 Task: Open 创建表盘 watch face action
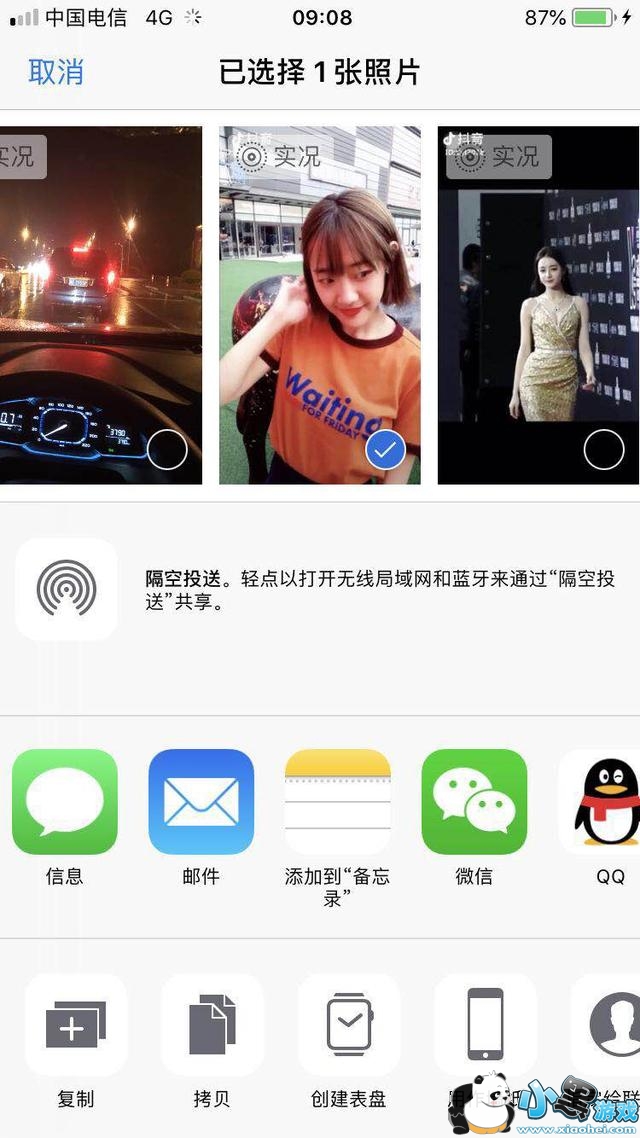coord(348,1025)
